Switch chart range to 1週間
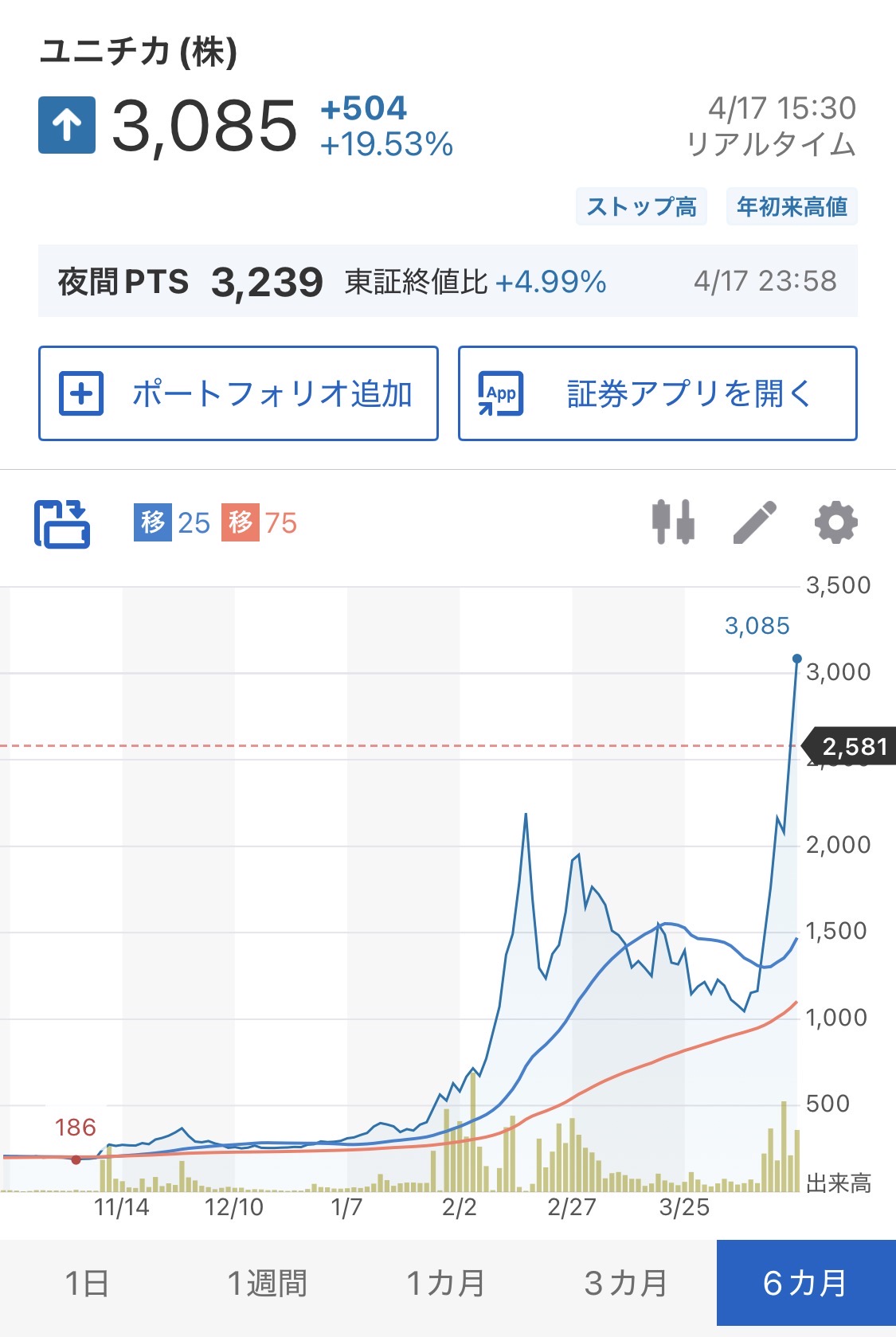Screen dimensions: 896x1337 268,1283
